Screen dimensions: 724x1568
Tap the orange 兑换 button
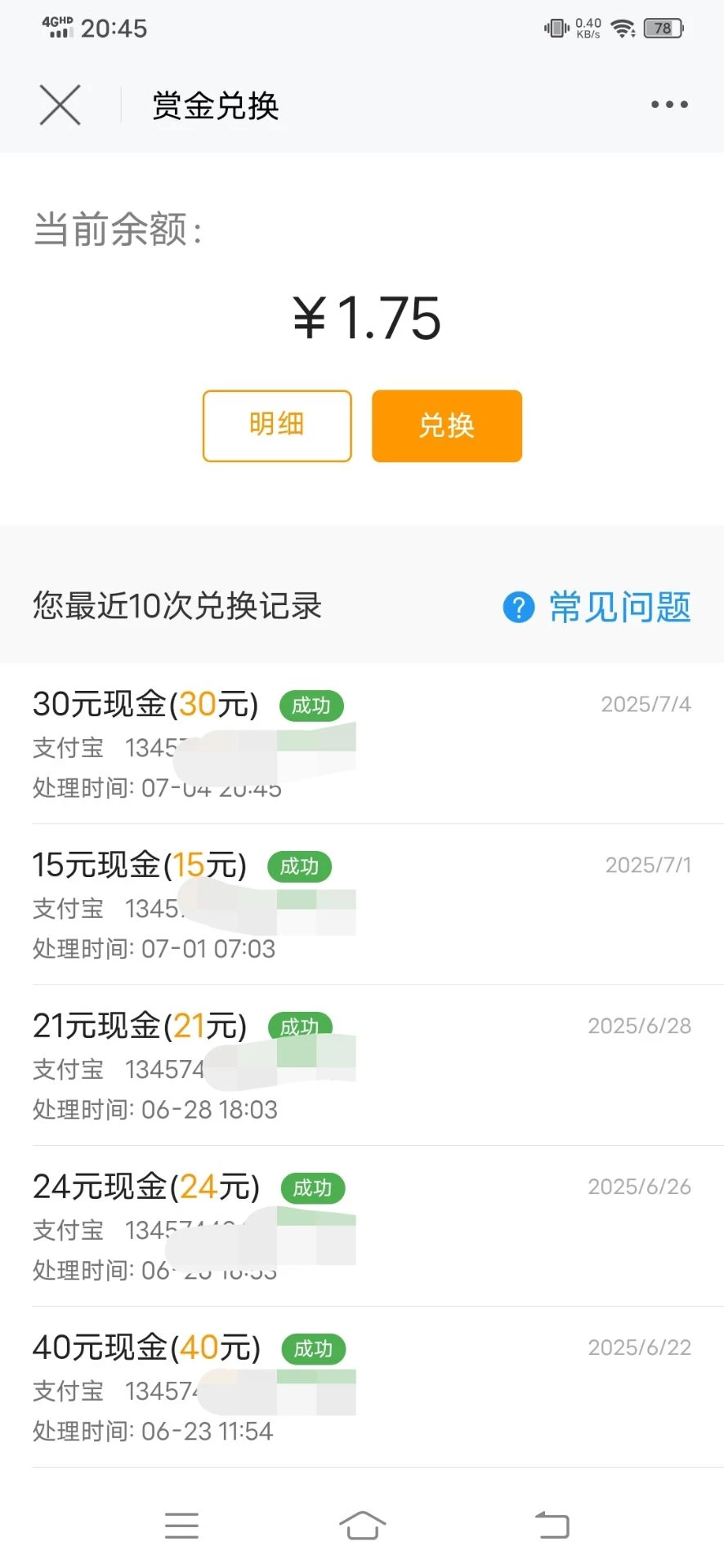446,425
